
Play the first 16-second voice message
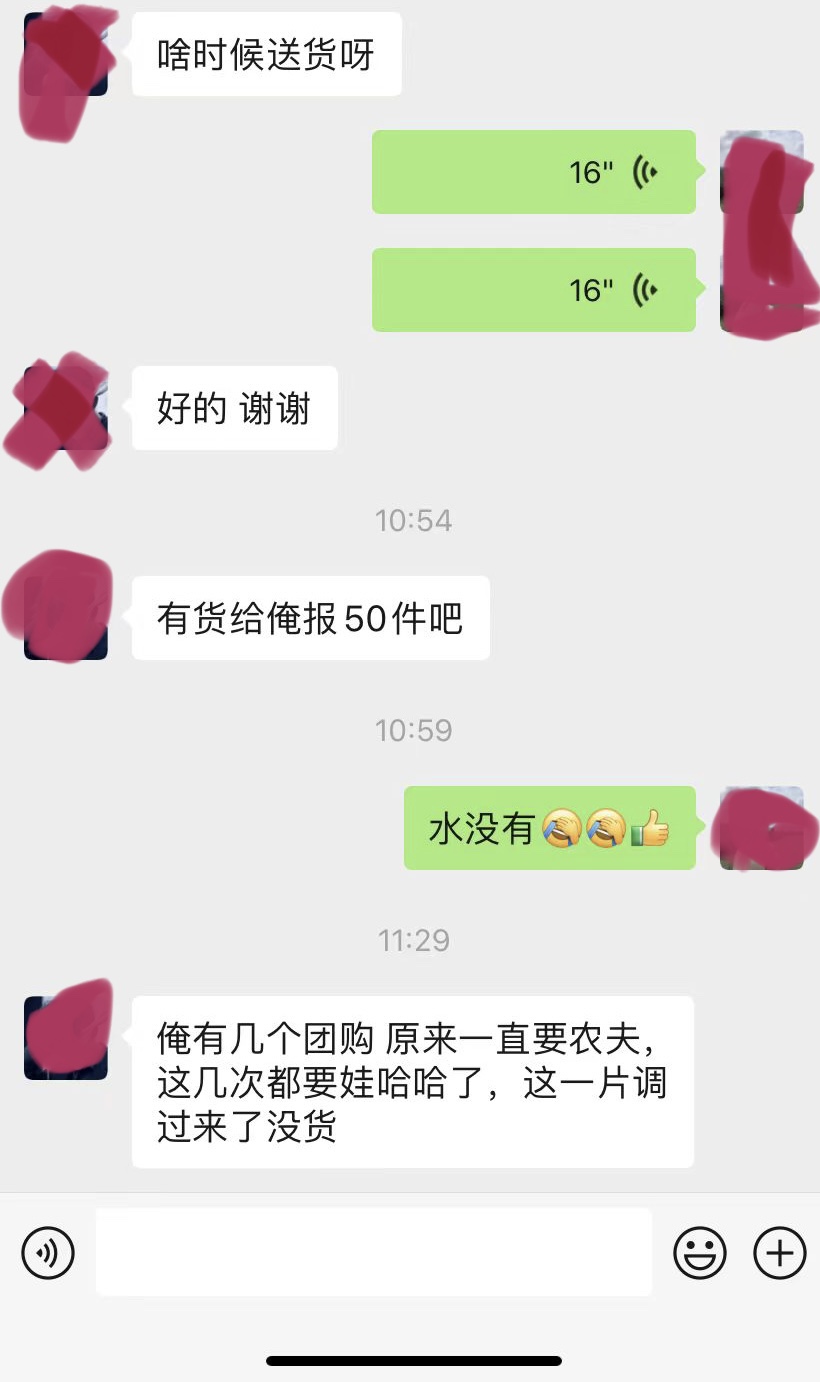pyautogui.click(x=533, y=172)
